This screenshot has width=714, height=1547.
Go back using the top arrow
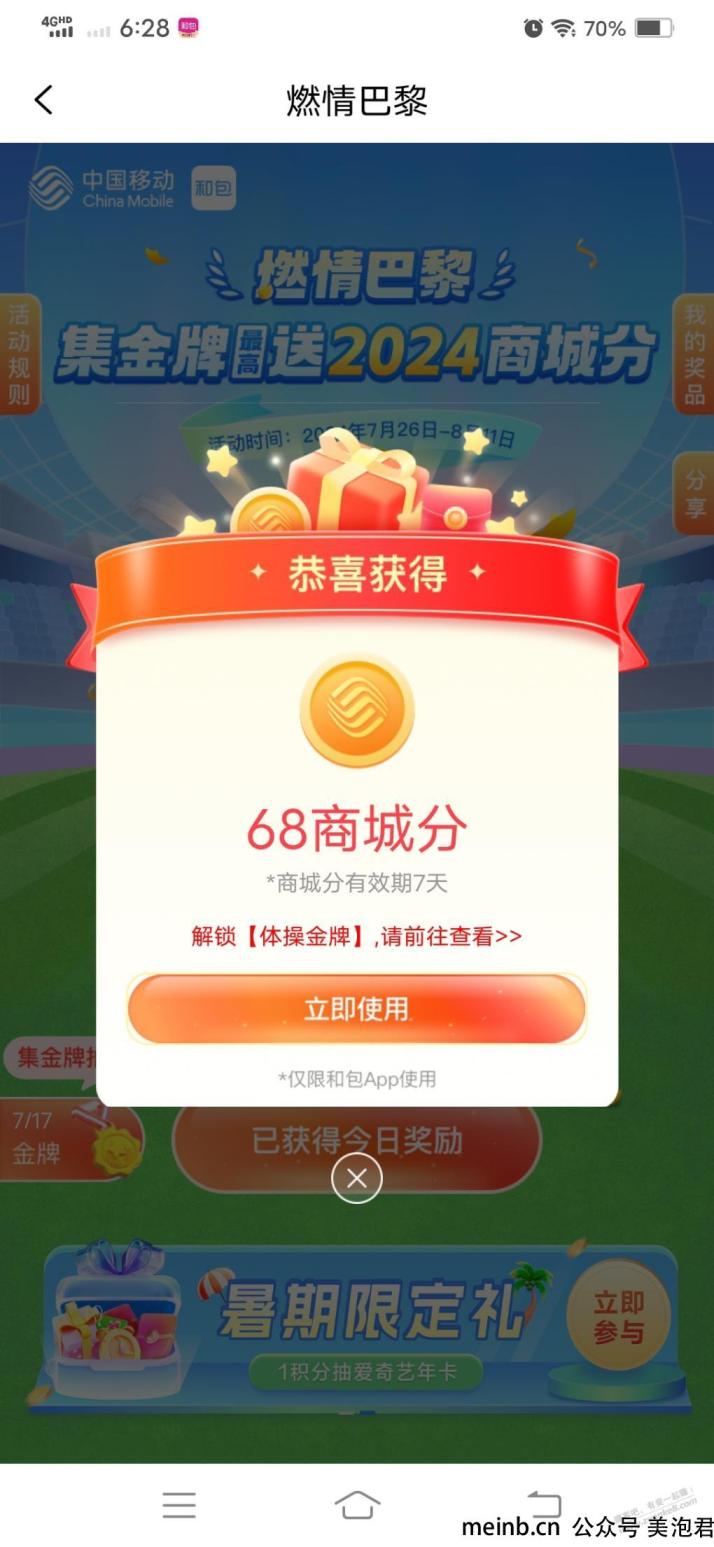(43, 100)
